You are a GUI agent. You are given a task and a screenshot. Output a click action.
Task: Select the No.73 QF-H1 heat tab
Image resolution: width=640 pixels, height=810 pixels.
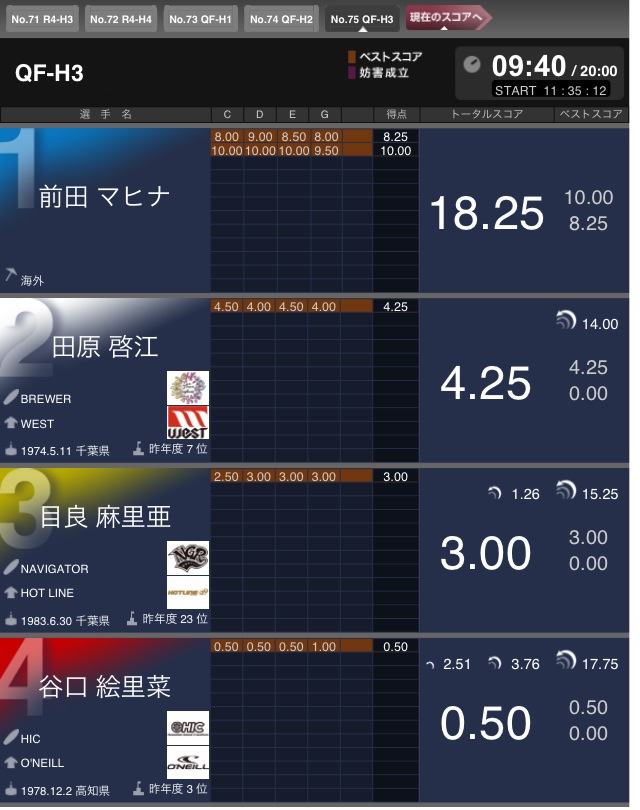pyautogui.click(x=200, y=18)
